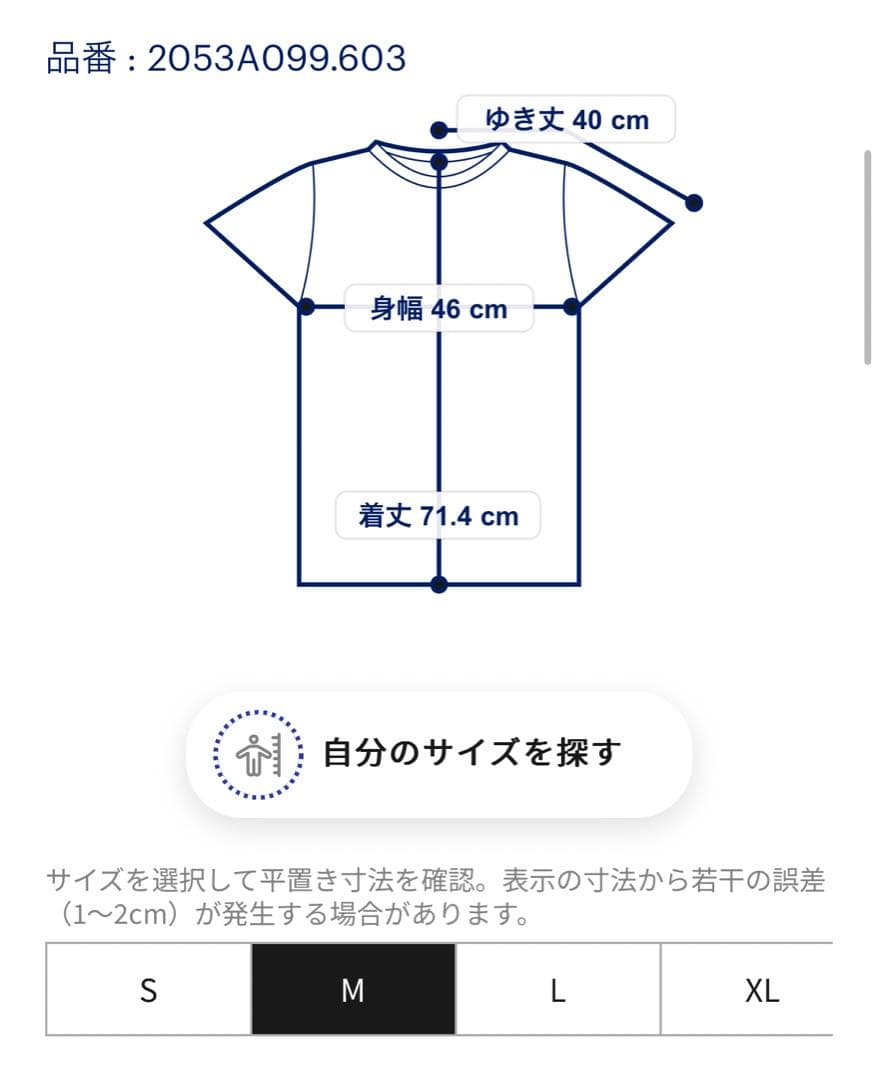Switch to size XL
879x1080 pixels.
point(760,989)
